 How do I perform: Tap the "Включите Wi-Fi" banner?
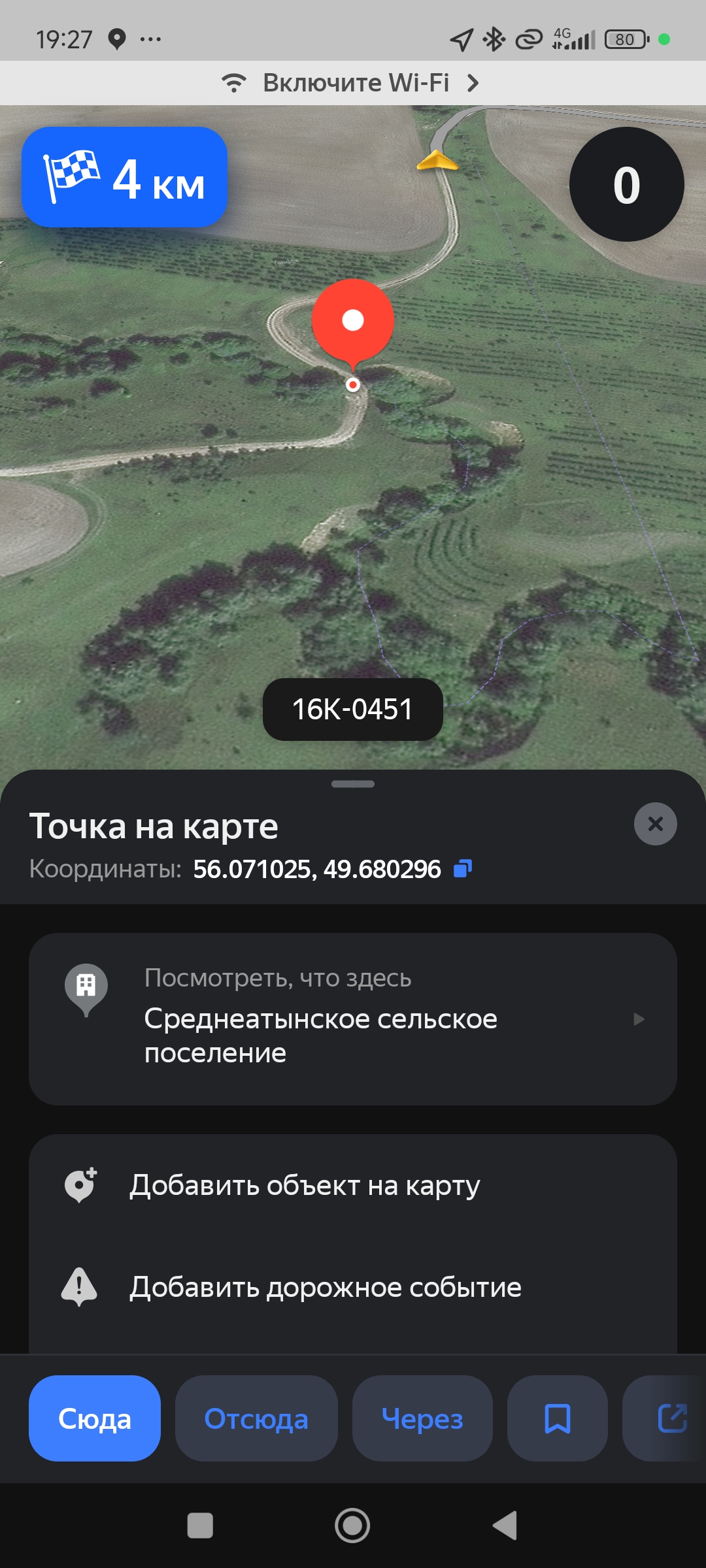(353, 83)
